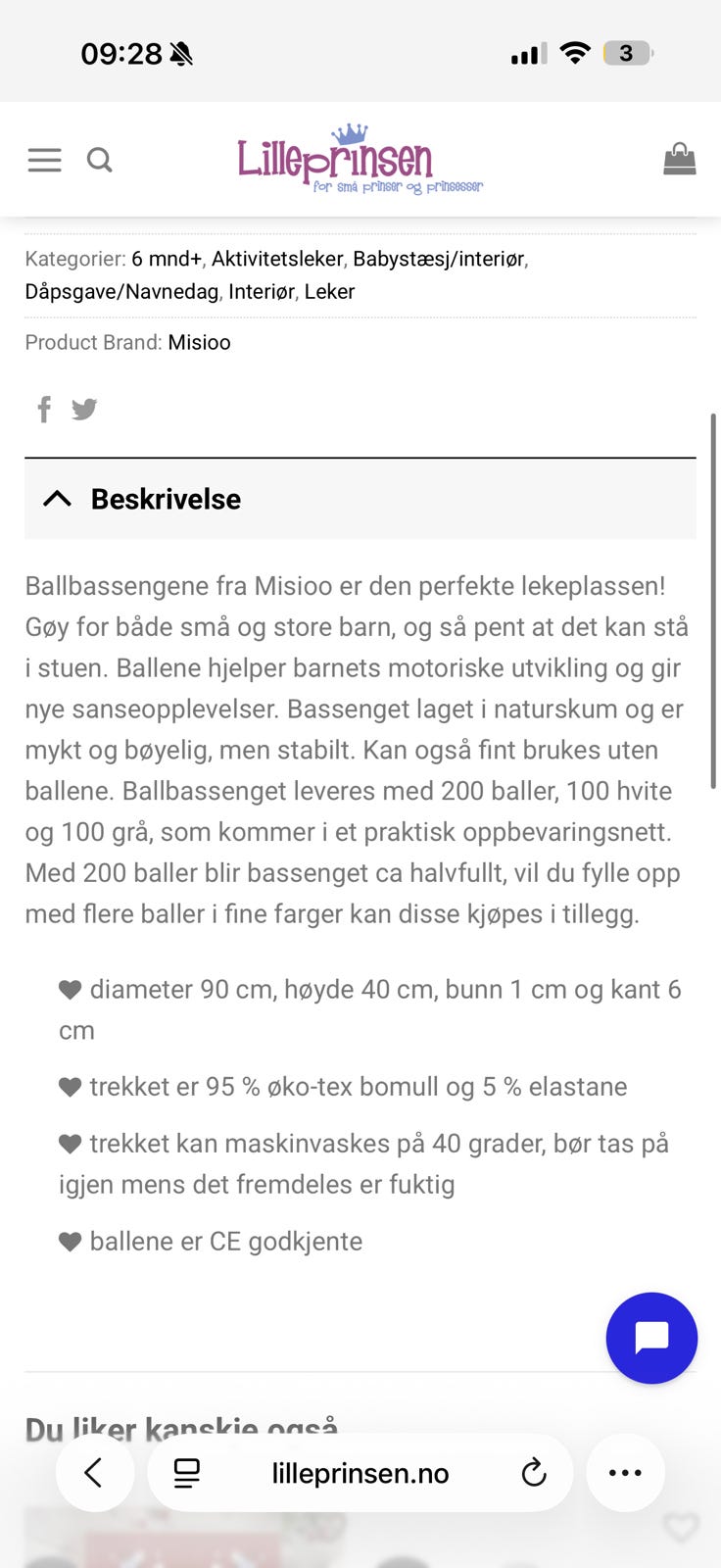Reload the page in the browser
The width and height of the screenshot is (721, 1568).
tap(533, 1472)
